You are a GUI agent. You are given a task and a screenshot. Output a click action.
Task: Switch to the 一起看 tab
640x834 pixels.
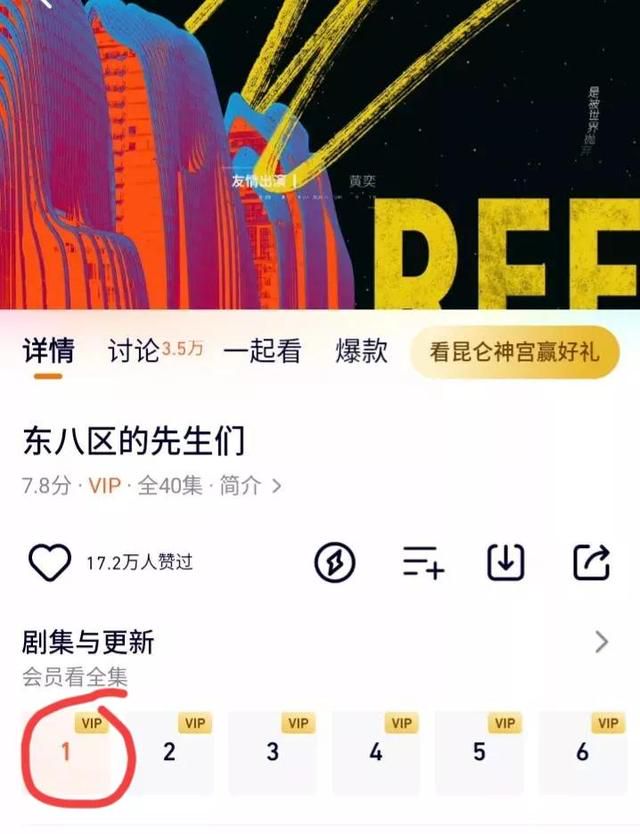tap(261, 351)
